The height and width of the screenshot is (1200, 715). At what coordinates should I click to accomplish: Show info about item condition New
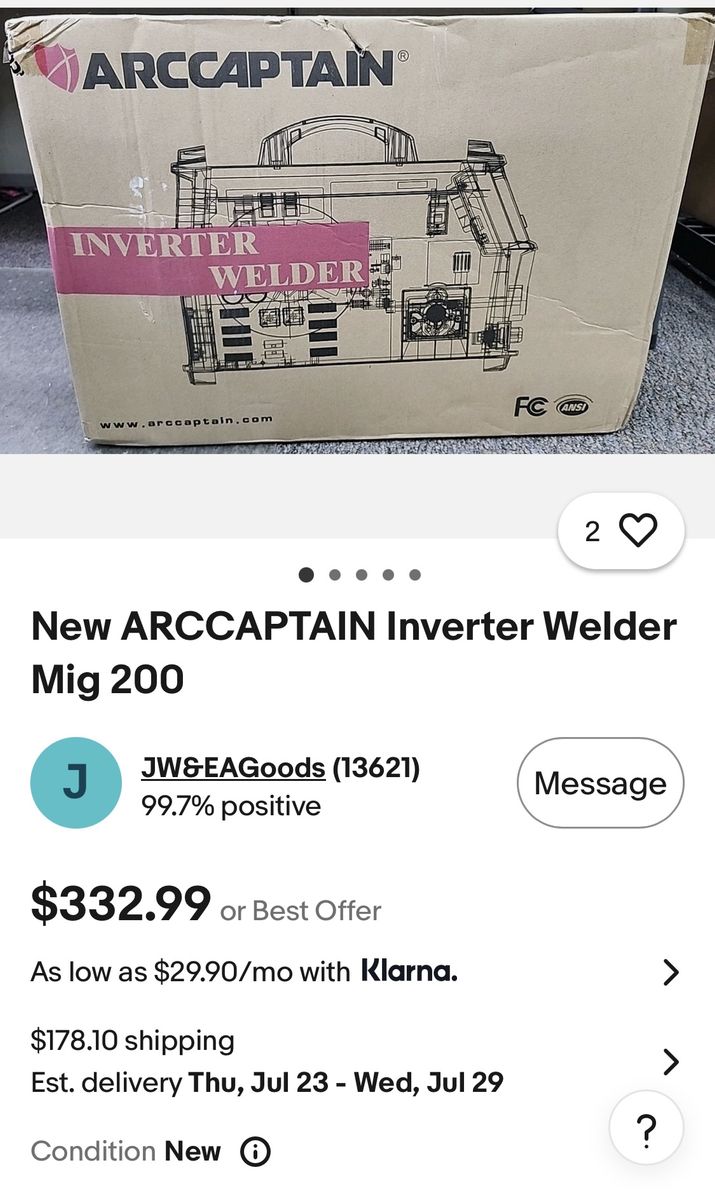coord(256,1152)
